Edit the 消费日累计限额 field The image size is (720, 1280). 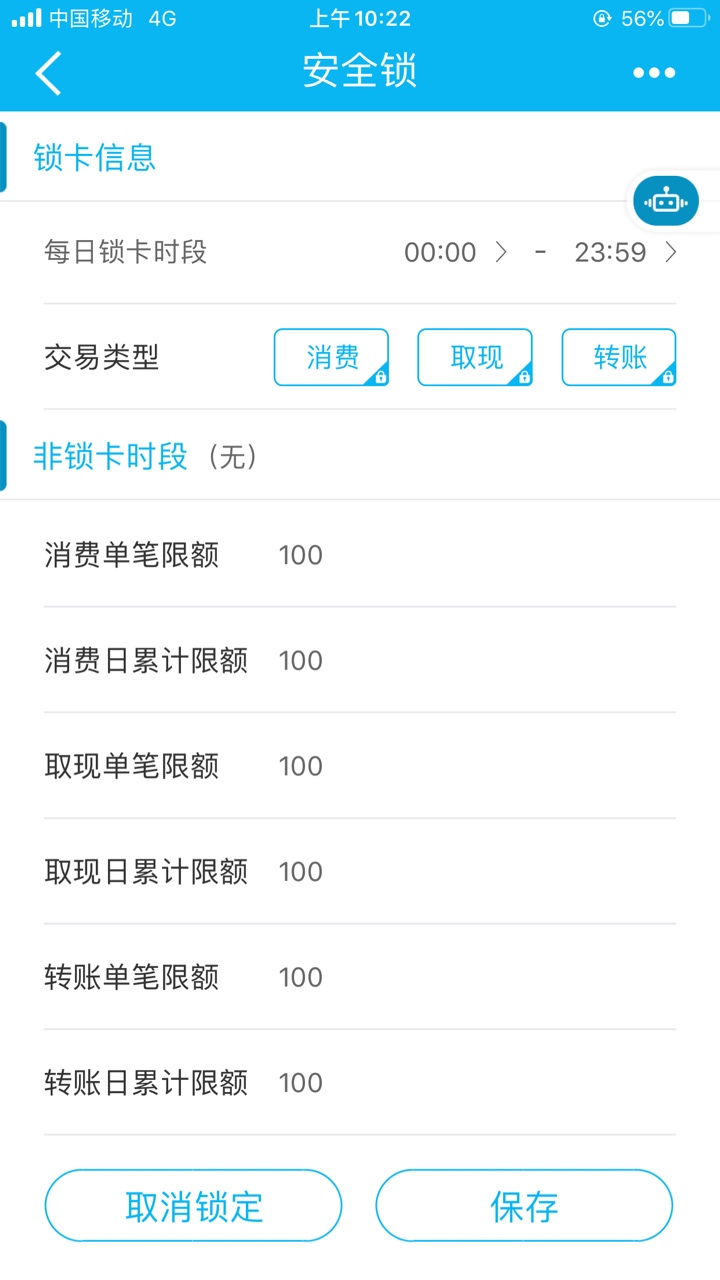[360, 660]
